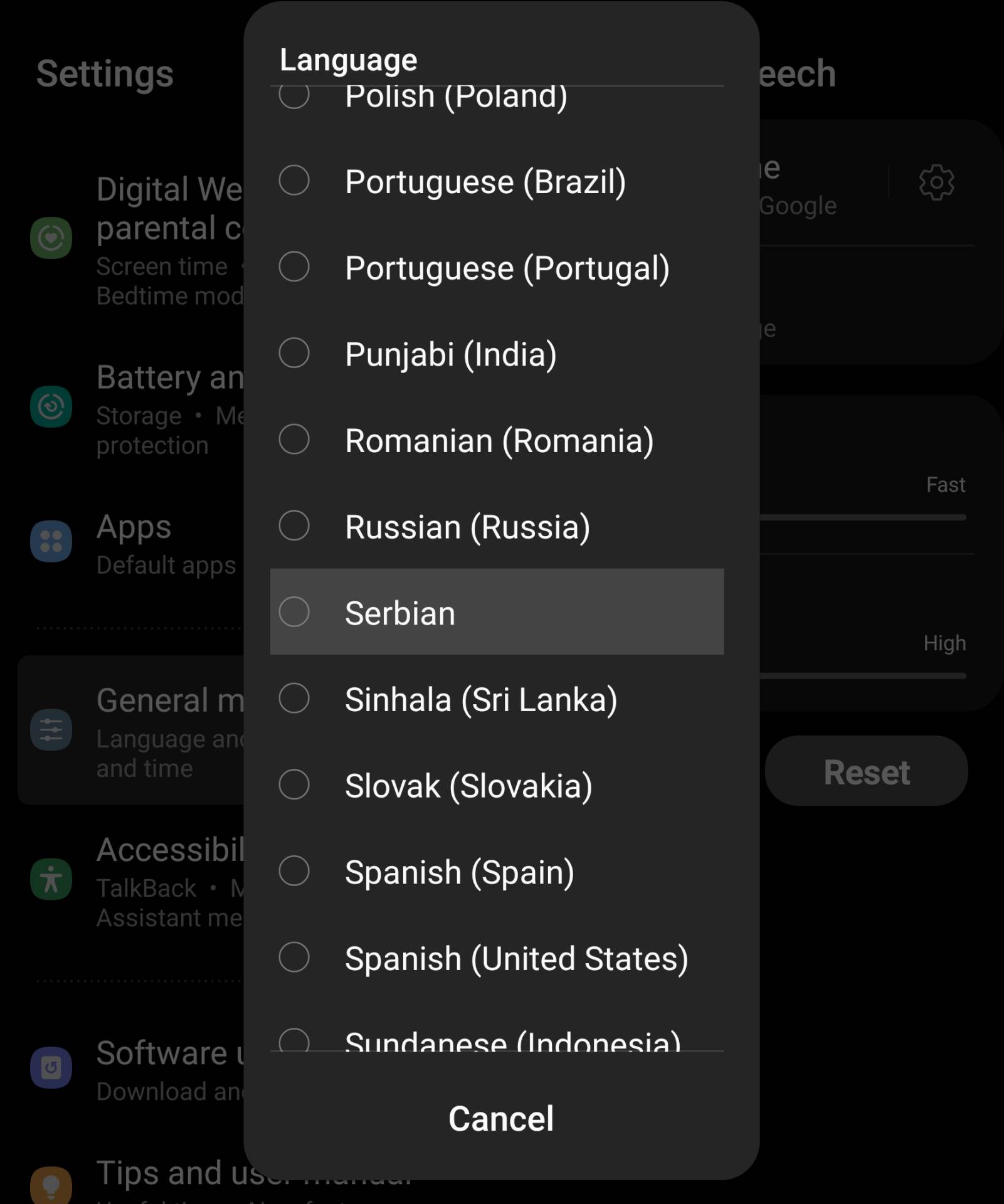Viewport: 1004px width, 1204px height.
Task: Pick Punjabi (India) from the list
Action: (450, 354)
